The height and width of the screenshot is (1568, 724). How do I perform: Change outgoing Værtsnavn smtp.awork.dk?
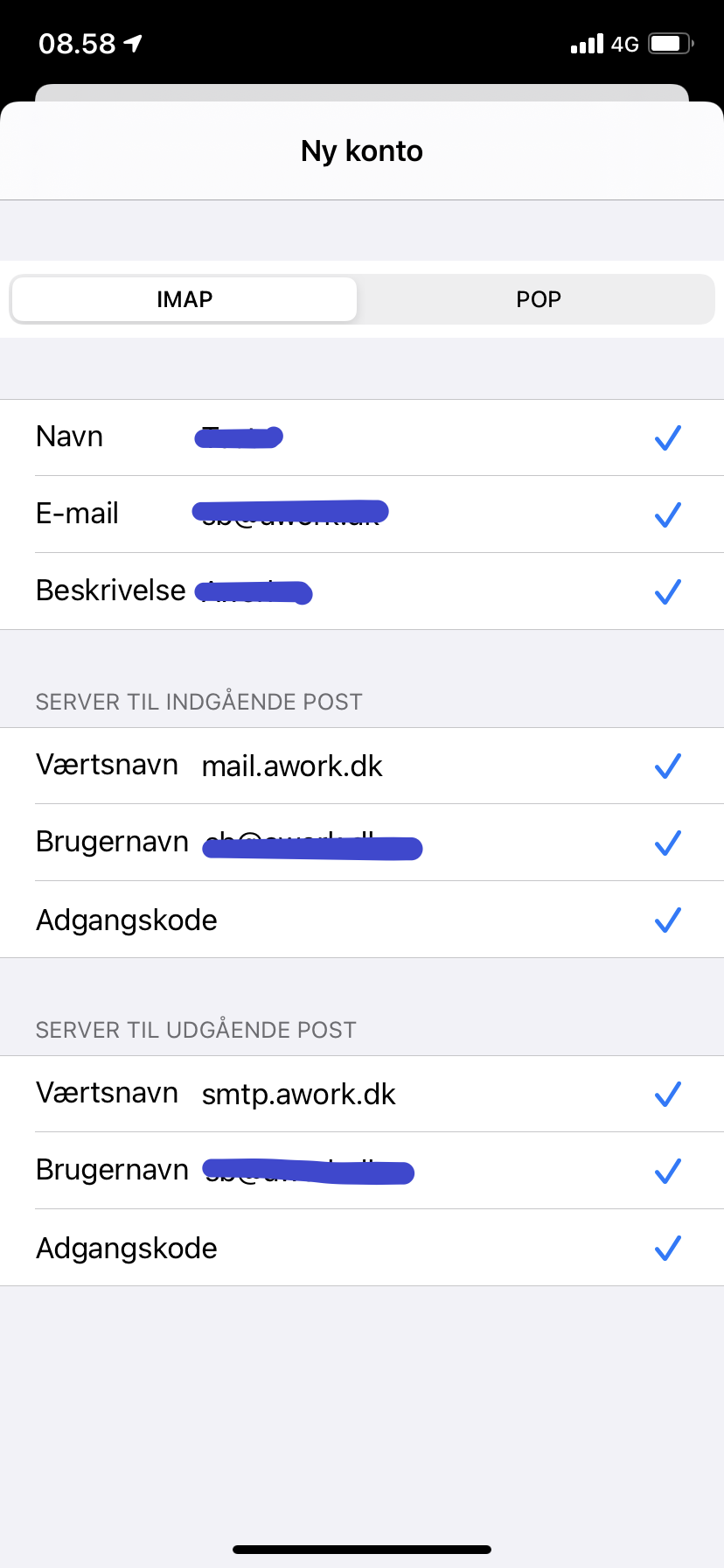pos(362,1094)
